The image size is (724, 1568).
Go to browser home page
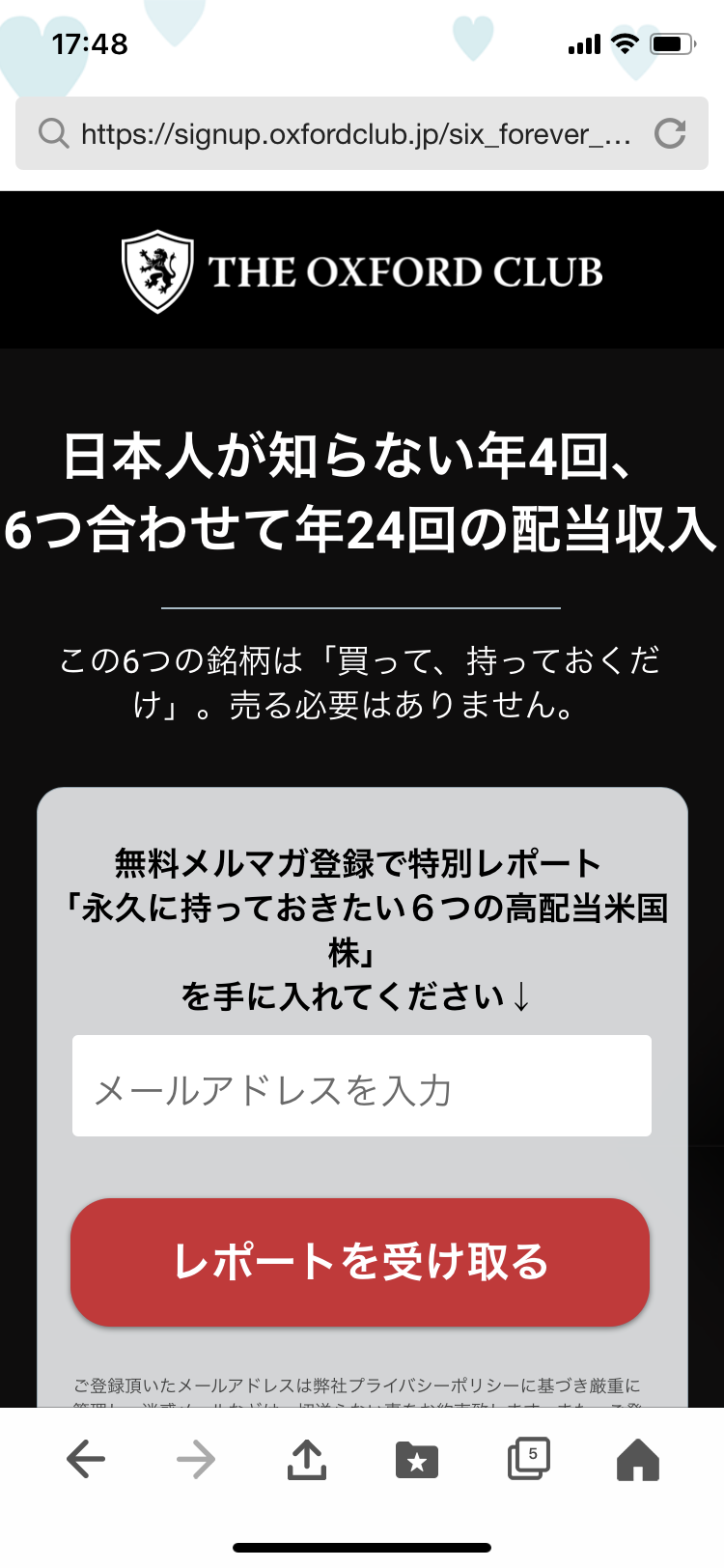point(638,1459)
